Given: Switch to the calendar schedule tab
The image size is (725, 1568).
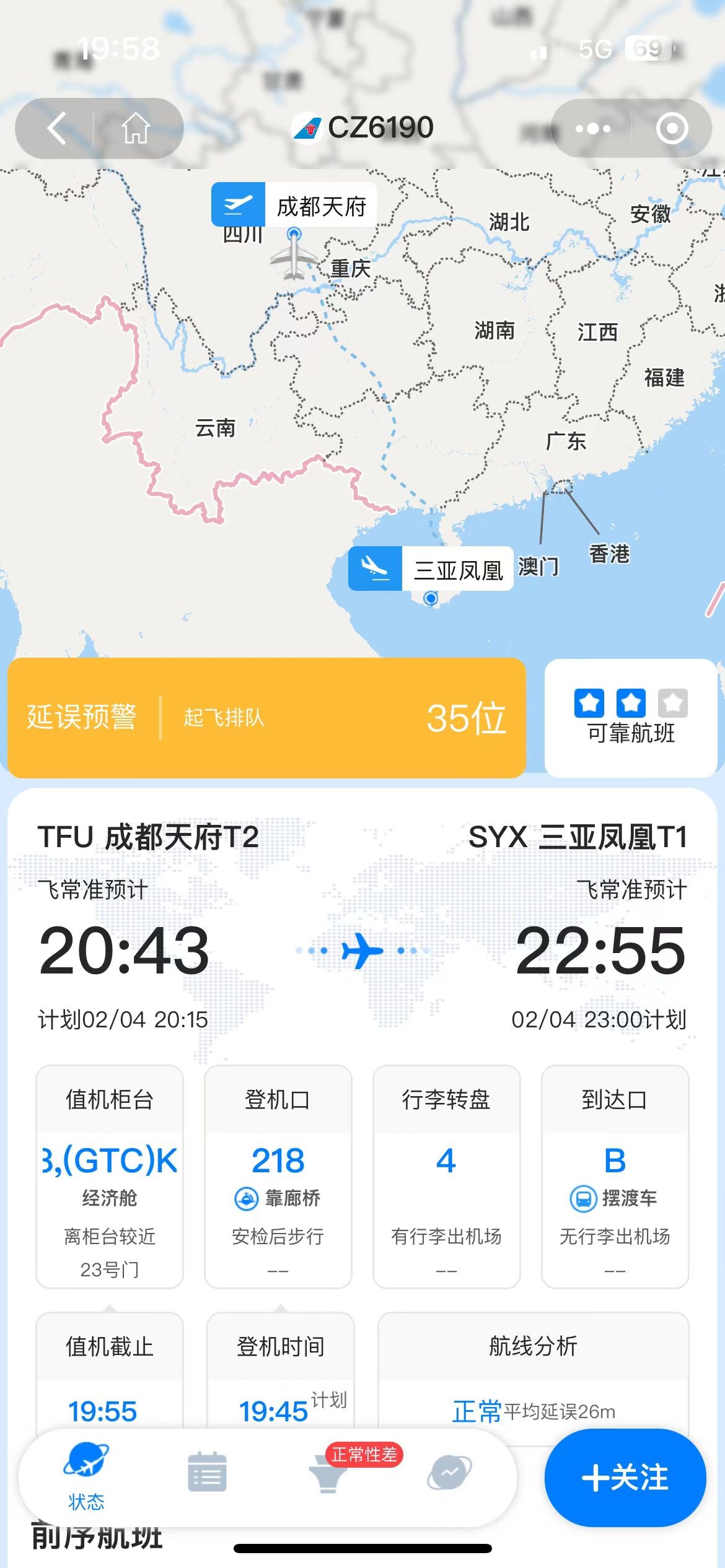Looking at the screenshot, I should coord(207,1473).
